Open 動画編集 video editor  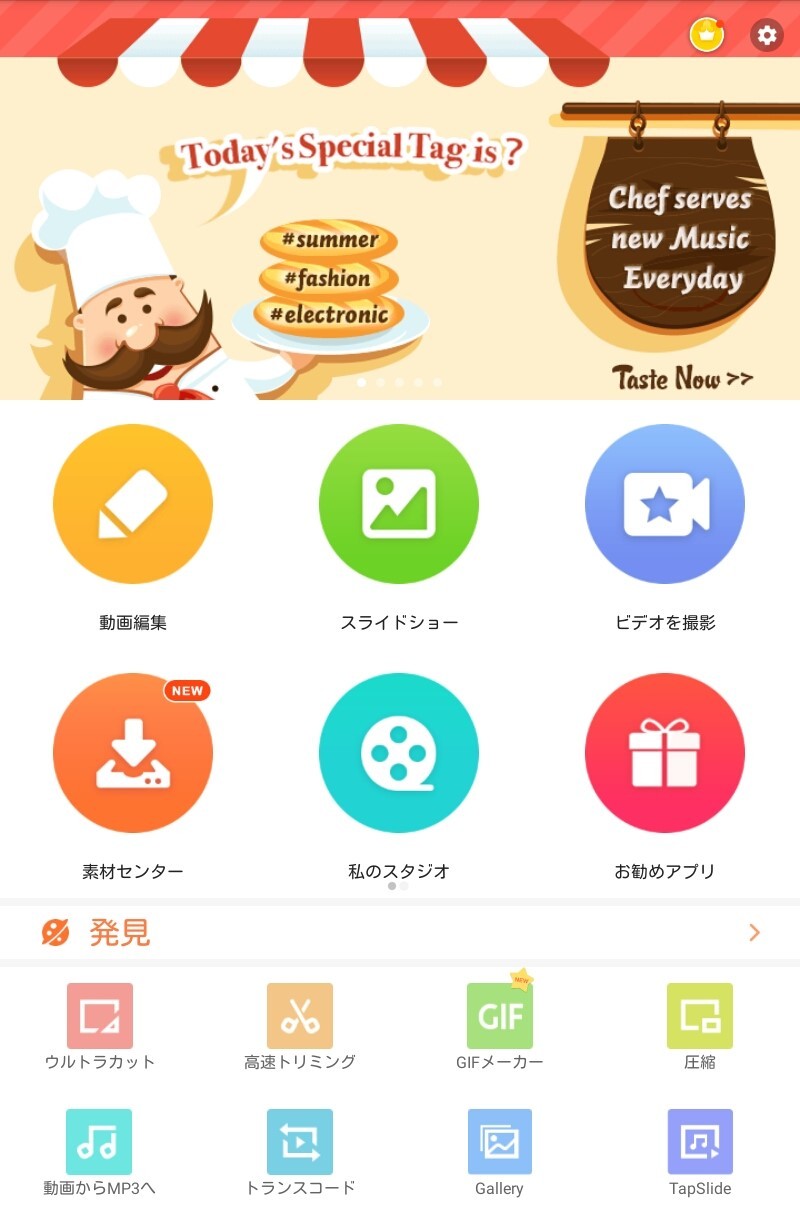click(133, 504)
